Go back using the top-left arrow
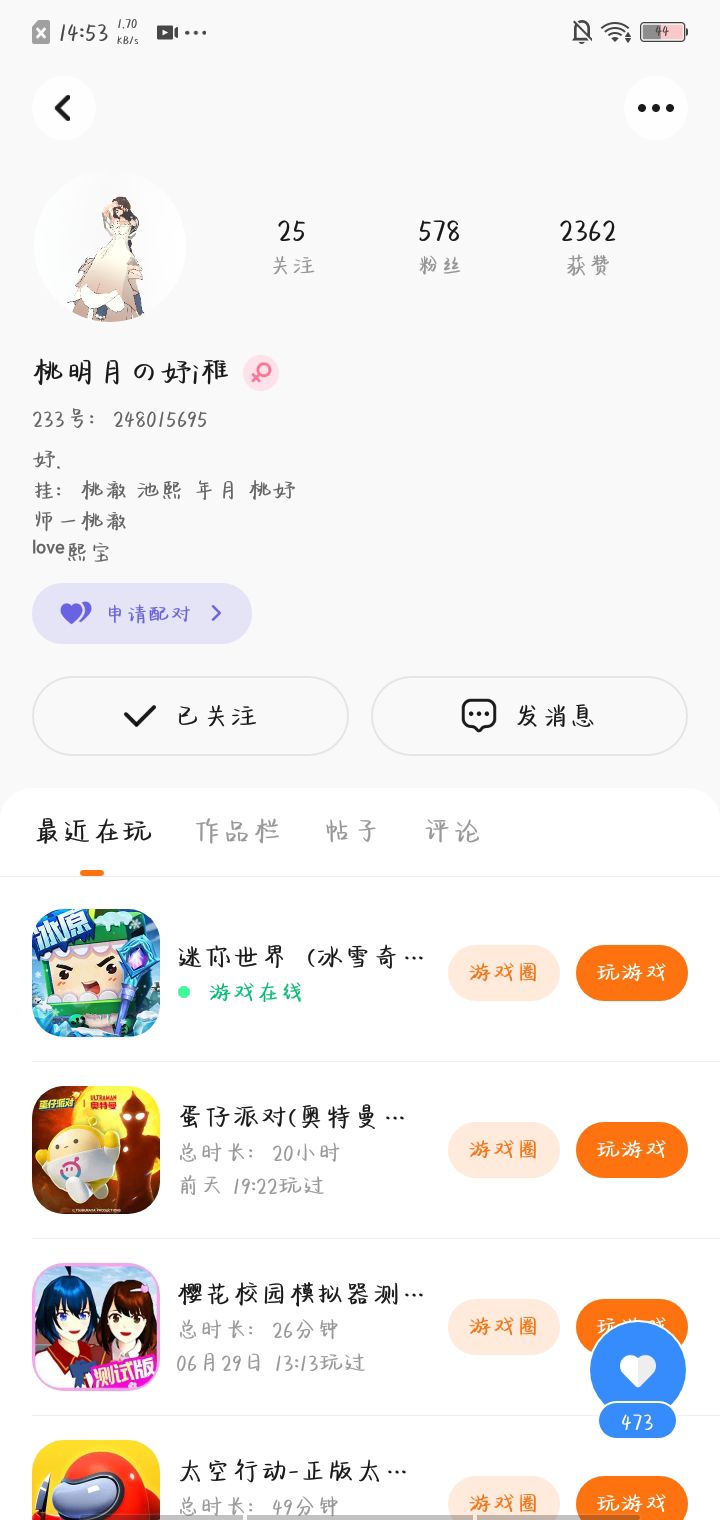This screenshot has width=720, height=1520. point(63,108)
